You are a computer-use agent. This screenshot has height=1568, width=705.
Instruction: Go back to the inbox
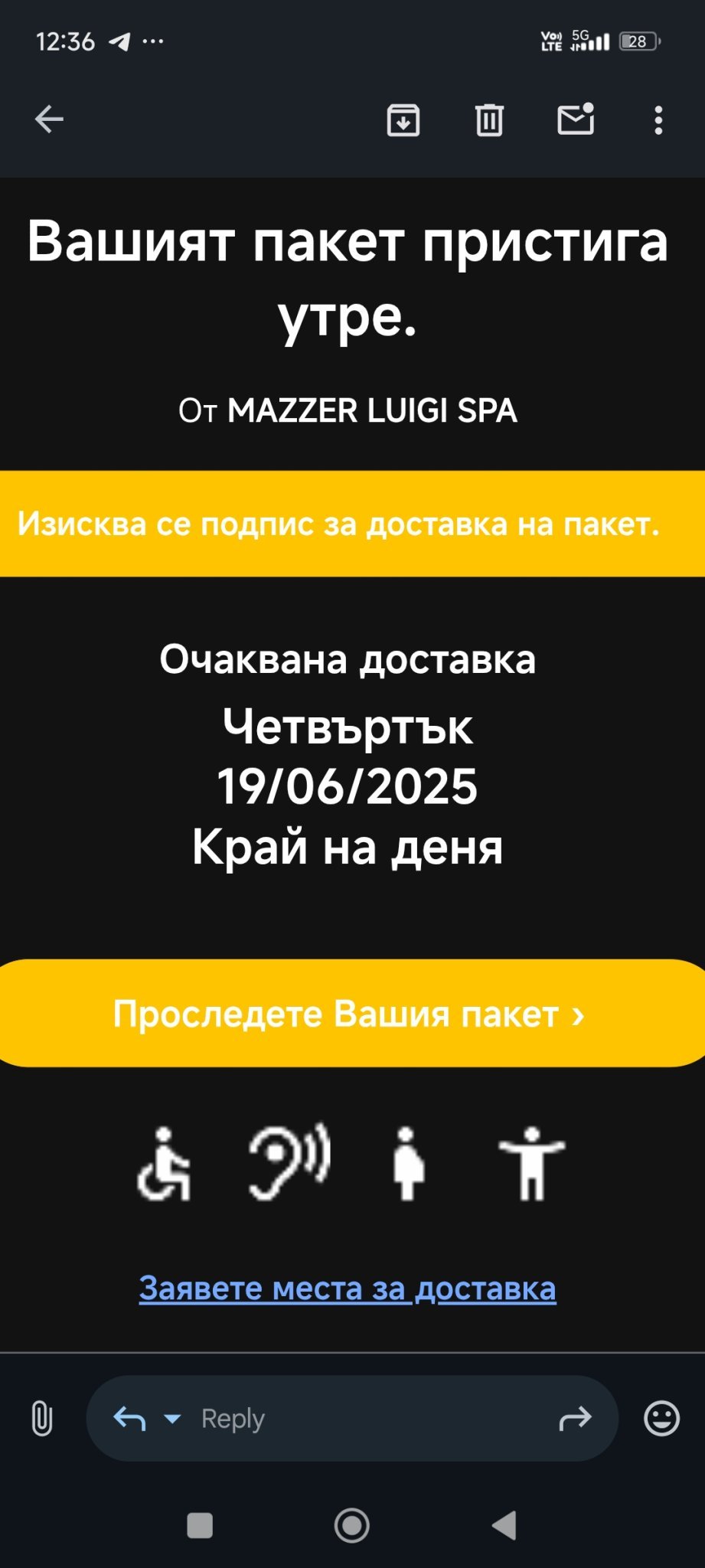49,119
